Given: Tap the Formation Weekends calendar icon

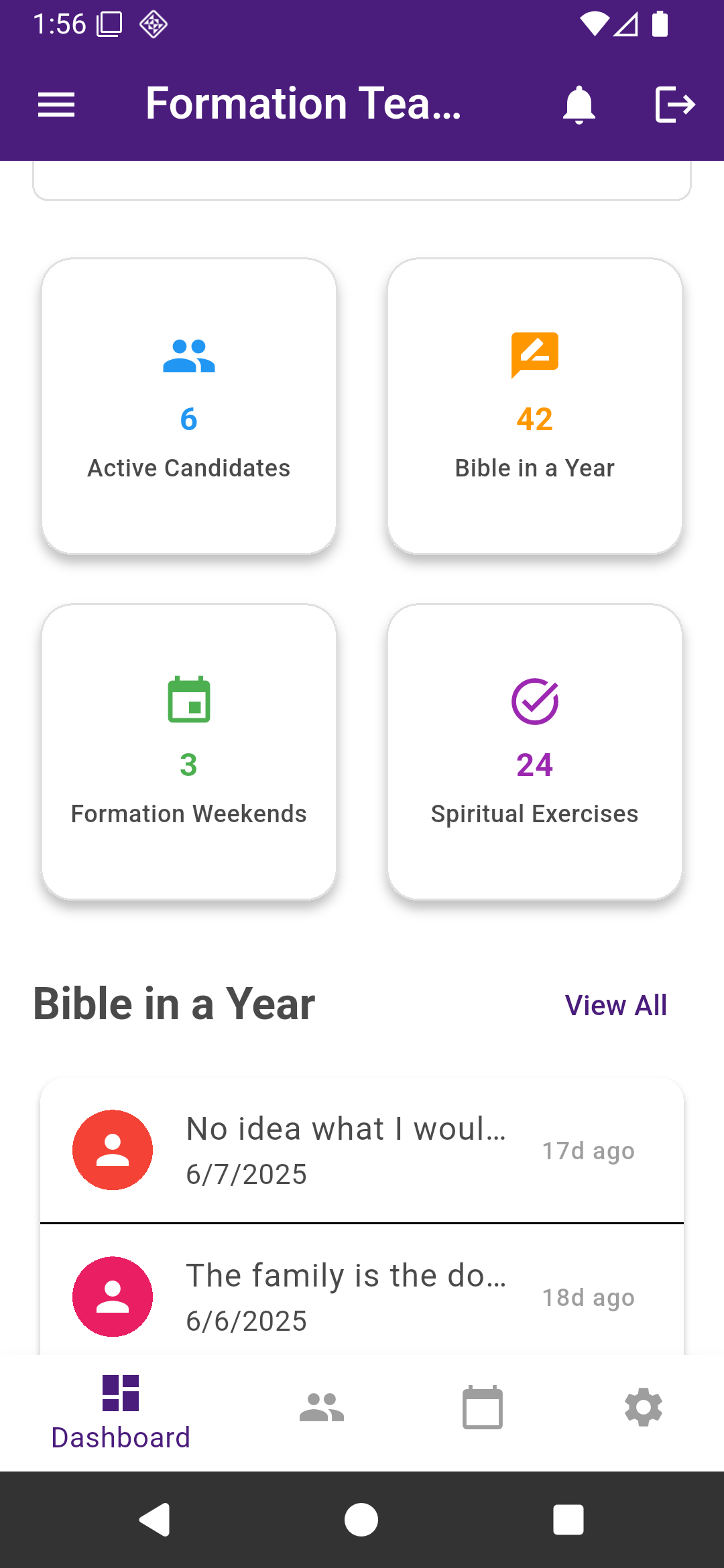Looking at the screenshot, I should coord(188,700).
